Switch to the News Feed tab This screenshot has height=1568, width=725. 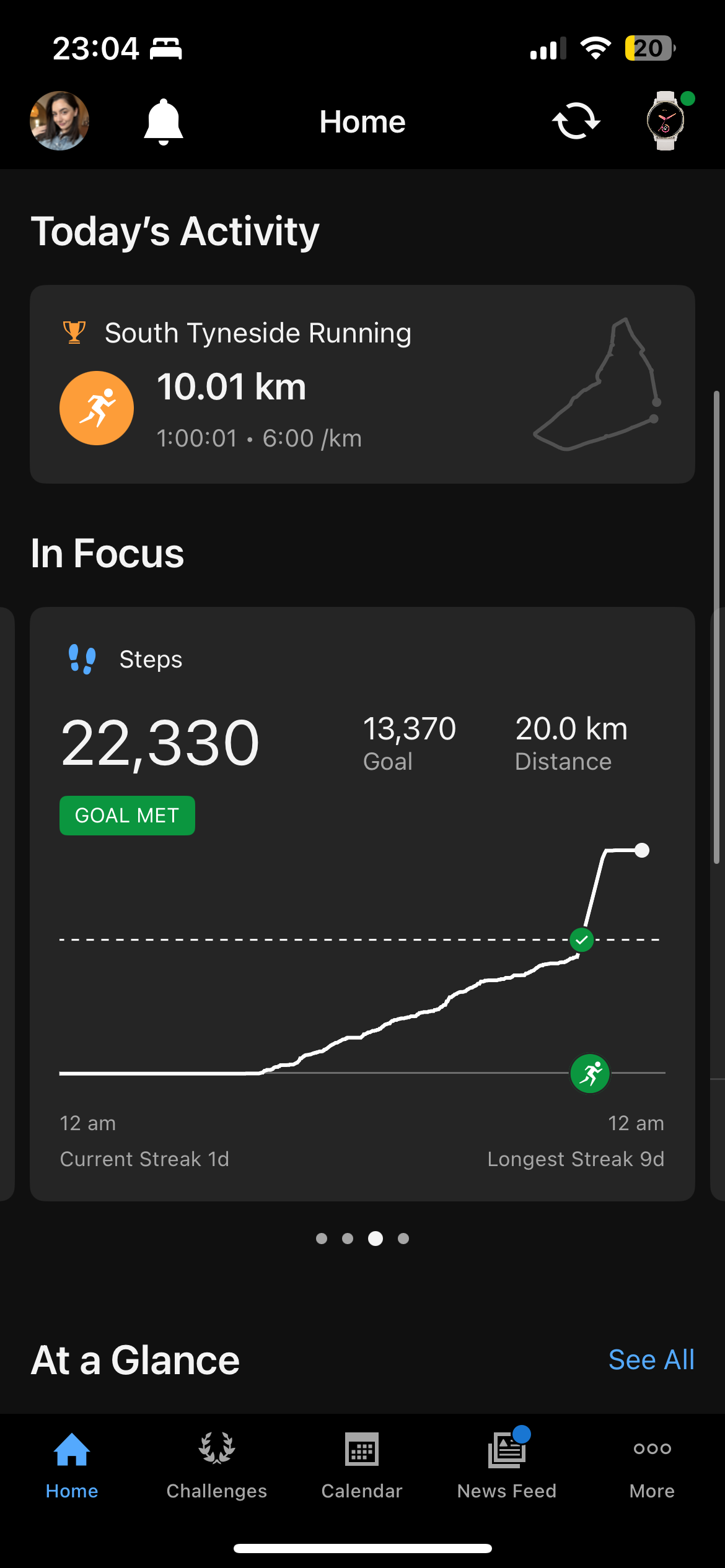(507, 1465)
